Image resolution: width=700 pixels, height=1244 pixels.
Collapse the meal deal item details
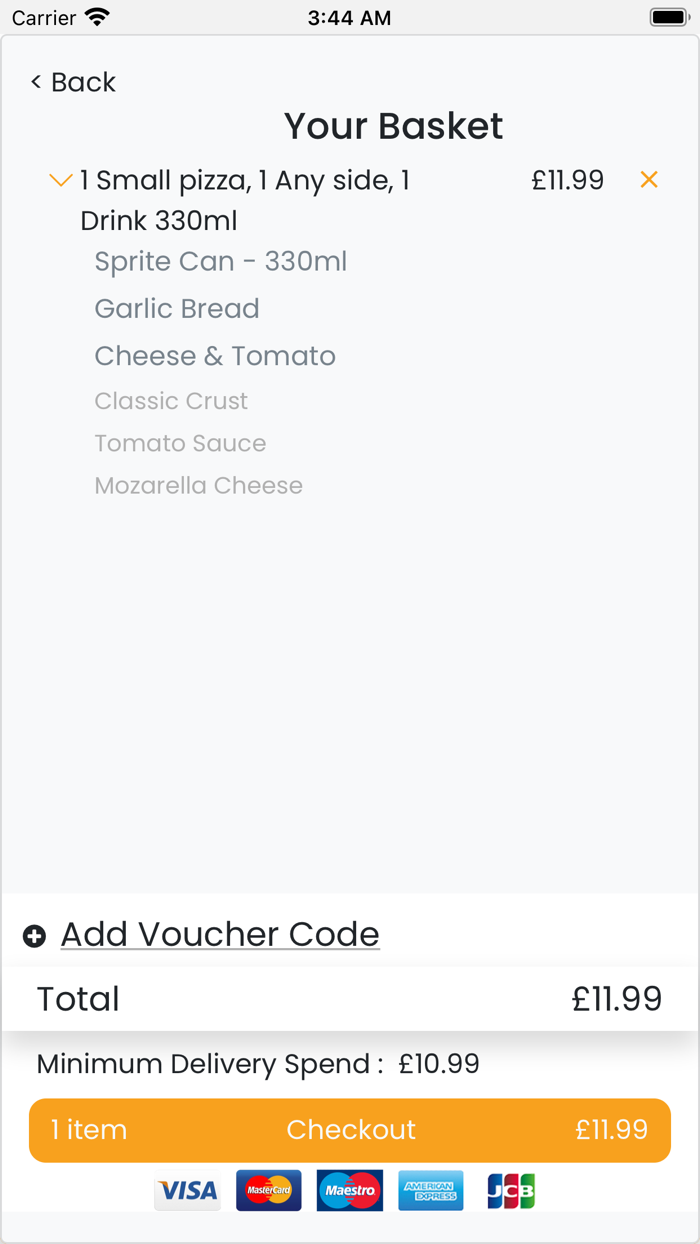(x=61, y=181)
